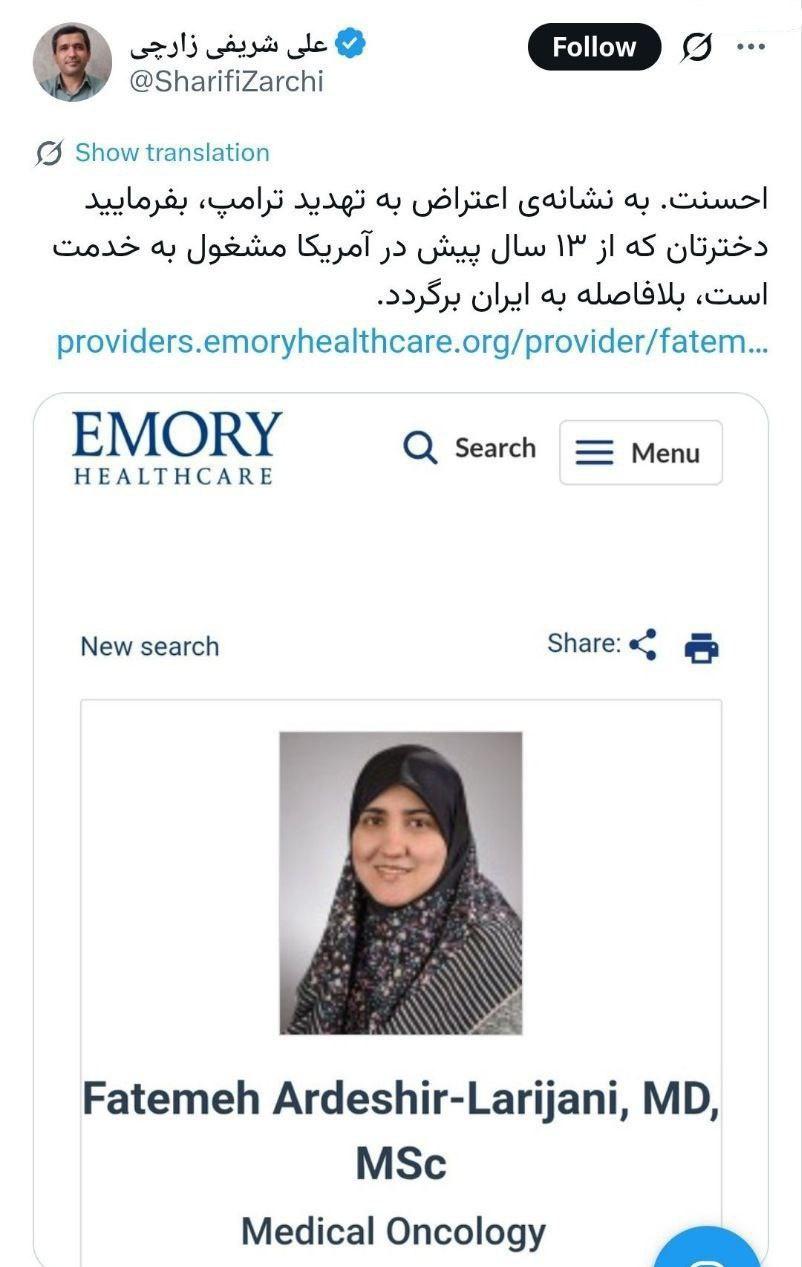
Task: Open the providers.emoryhealthcare.org link
Action: 412,342
